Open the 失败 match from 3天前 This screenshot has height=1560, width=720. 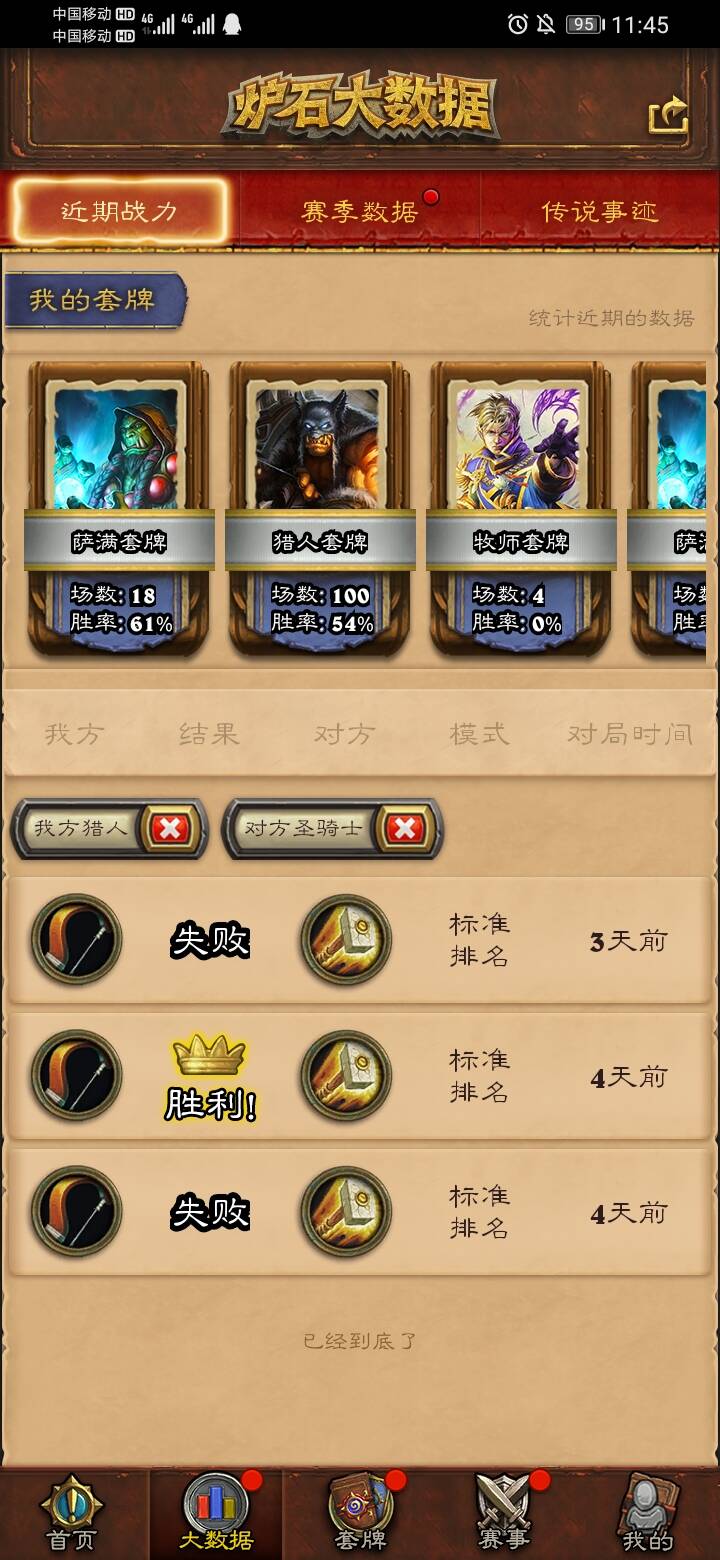tap(360, 940)
